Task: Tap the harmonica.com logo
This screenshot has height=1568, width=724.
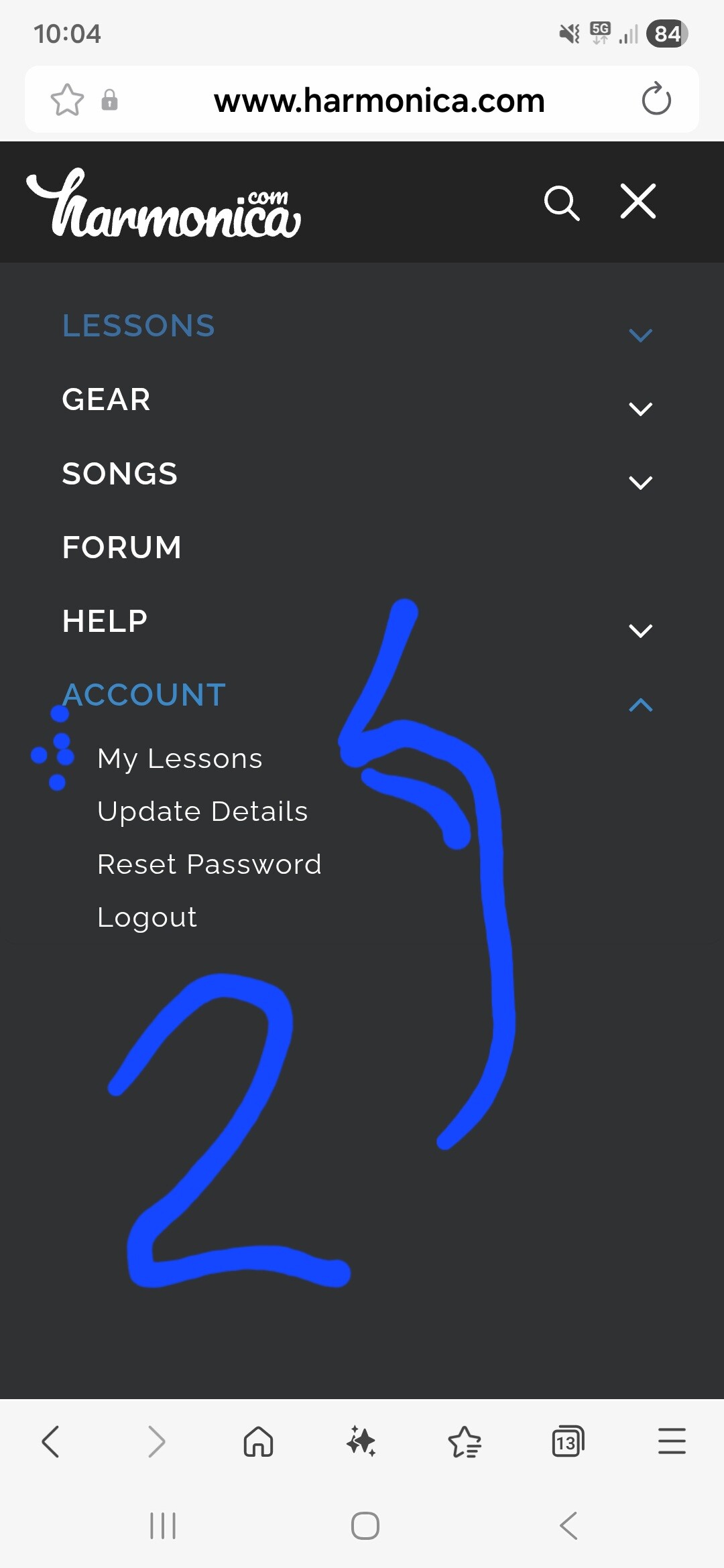Action: coord(164,203)
